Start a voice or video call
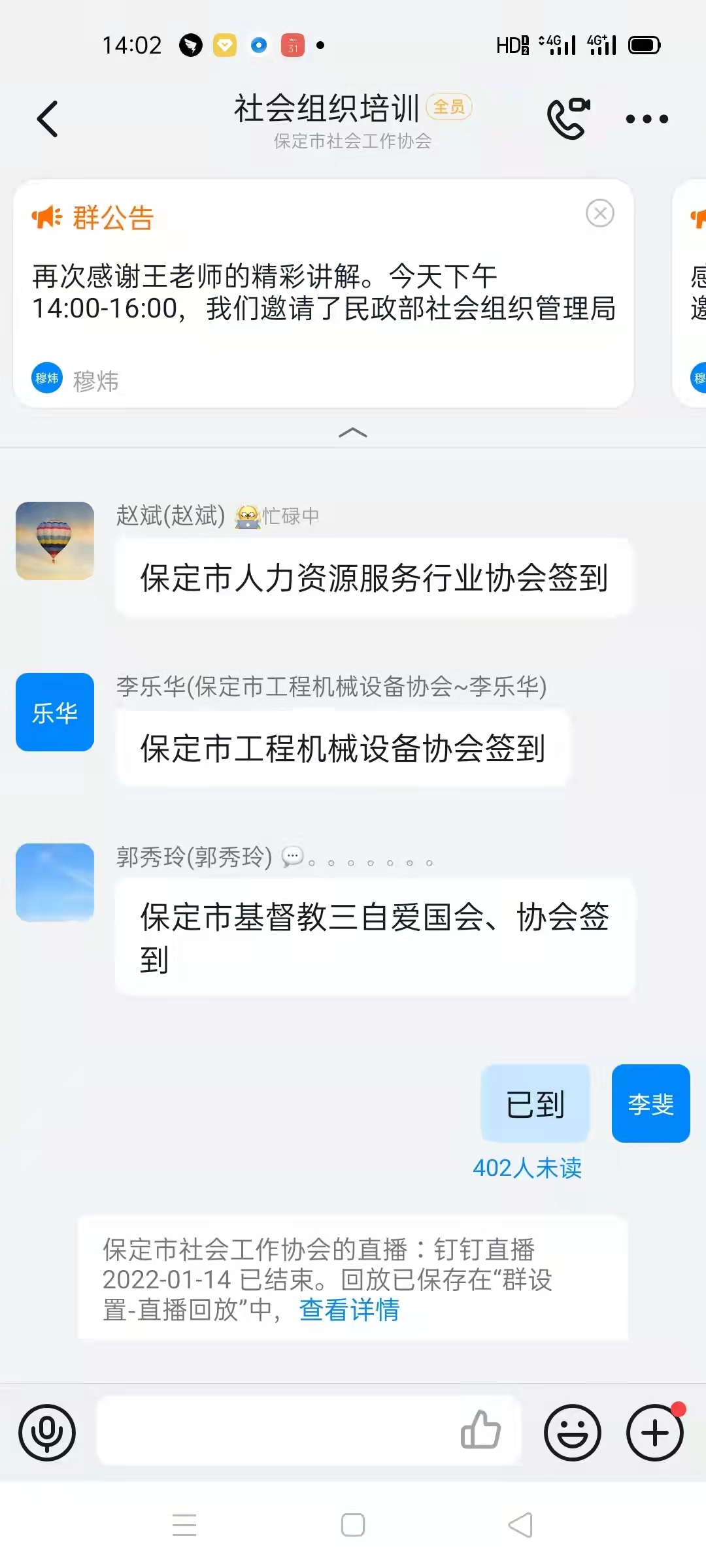 (x=568, y=118)
